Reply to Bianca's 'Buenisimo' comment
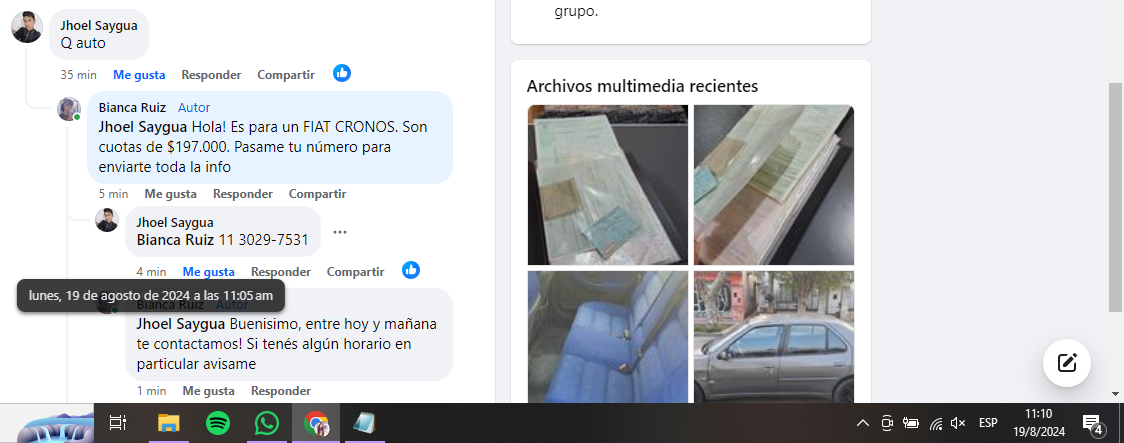 (280, 391)
